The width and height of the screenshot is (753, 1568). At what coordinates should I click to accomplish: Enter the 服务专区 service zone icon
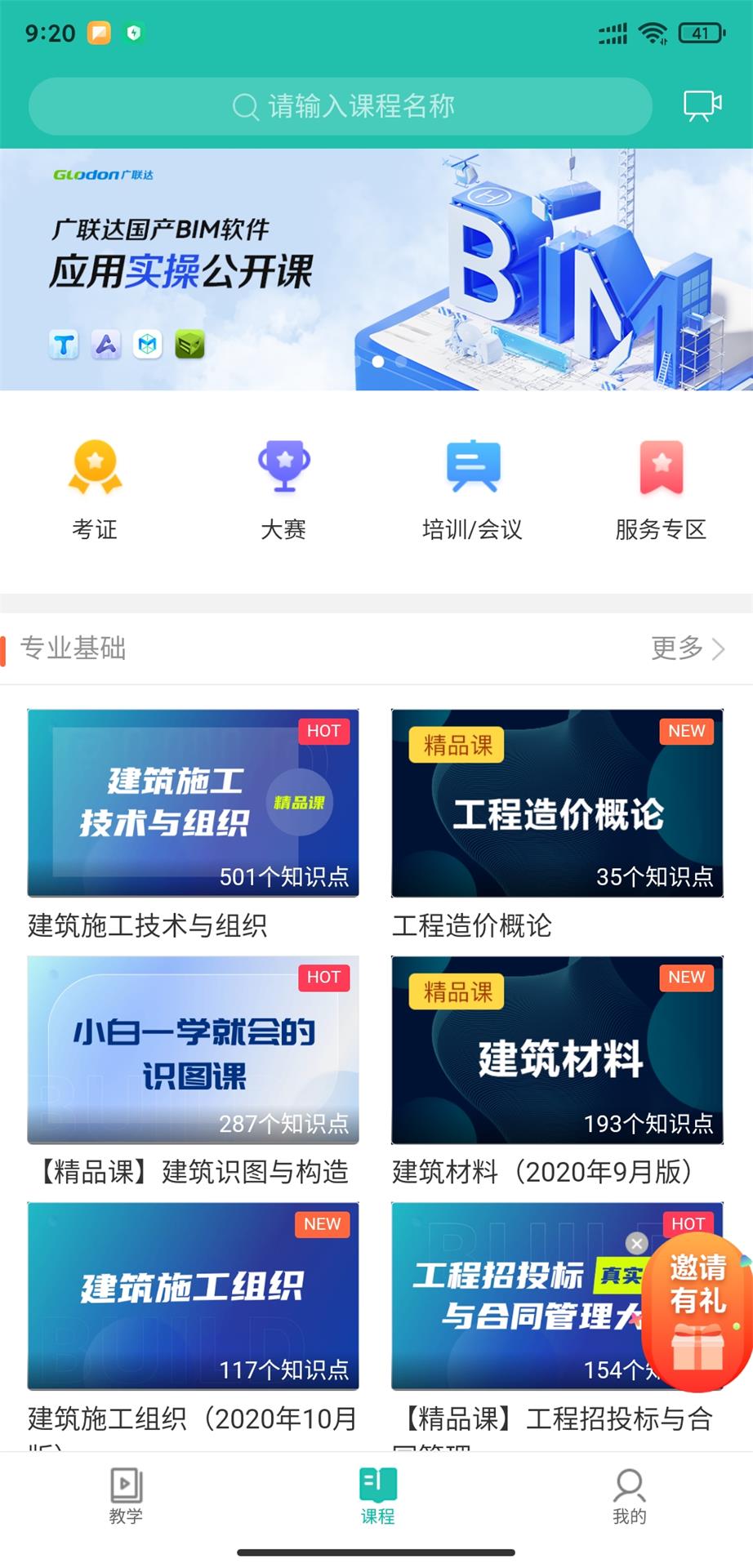point(660,482)
